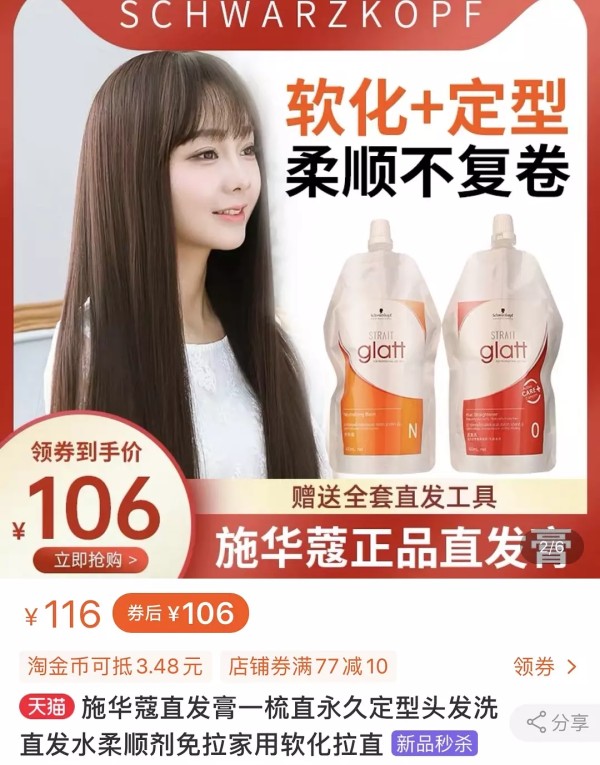Tap the 淘金币可抵3.48元 chip
The image size is (600, 765).
point(114,666)
